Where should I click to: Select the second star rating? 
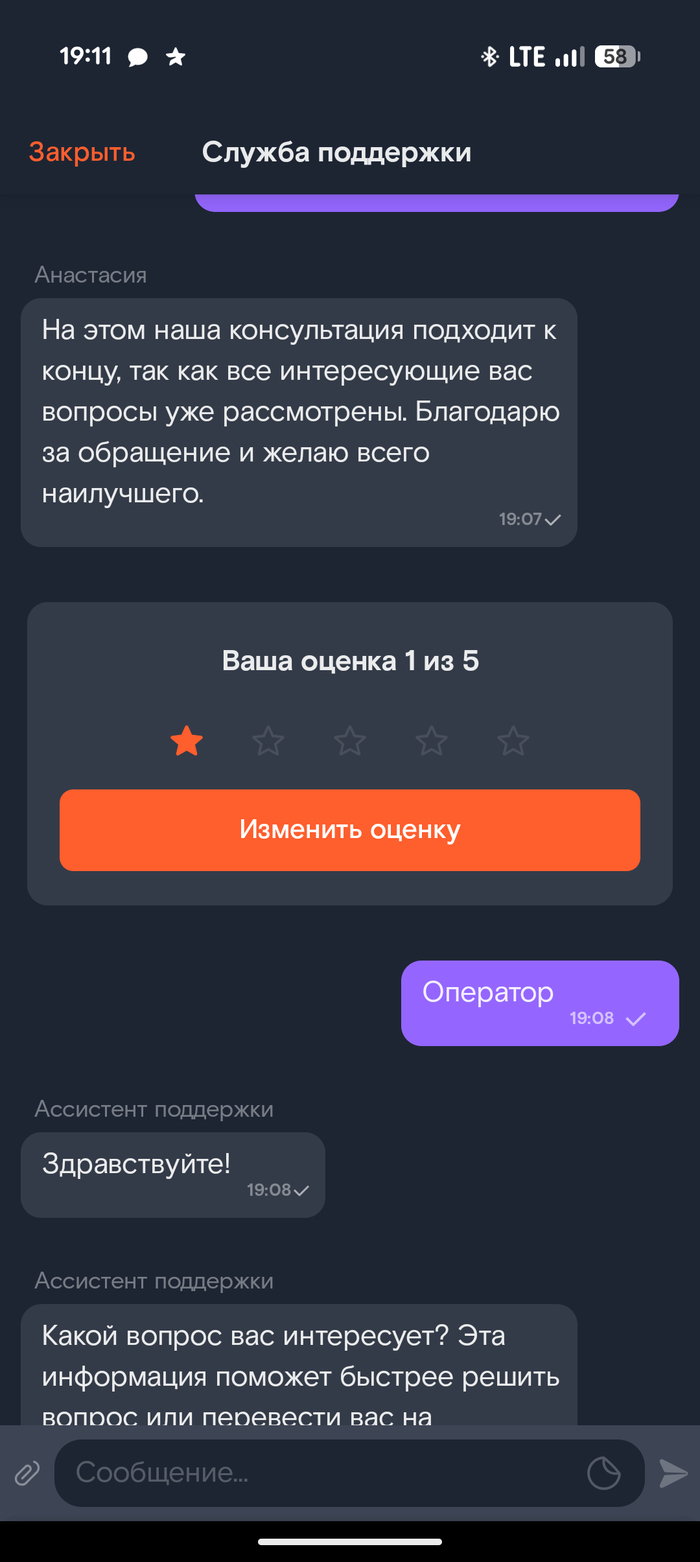coord(268,741)
